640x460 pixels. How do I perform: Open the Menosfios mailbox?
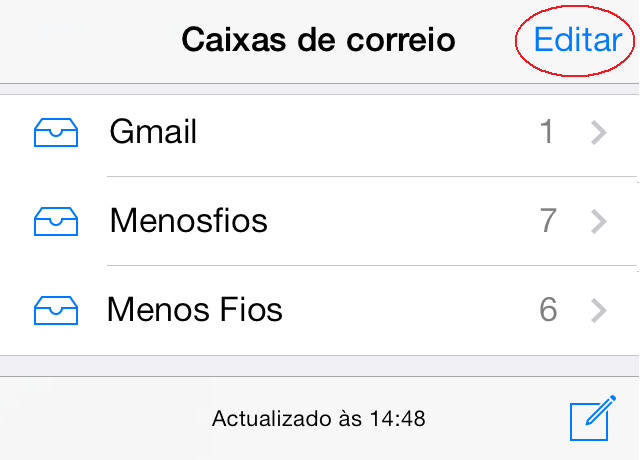[320, 220]
